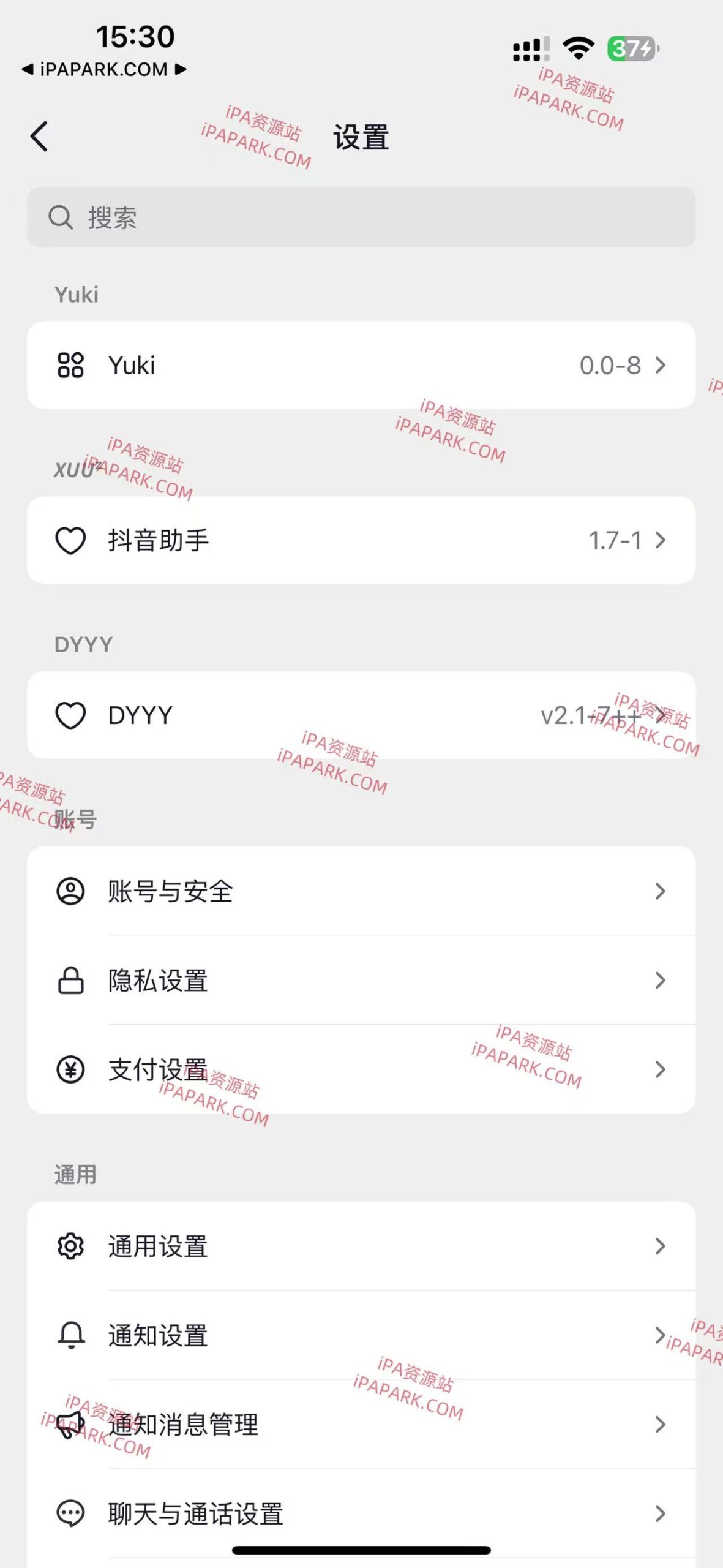View 通知设置
This screenshot has height=1568, width=723.
(361, 1335)
